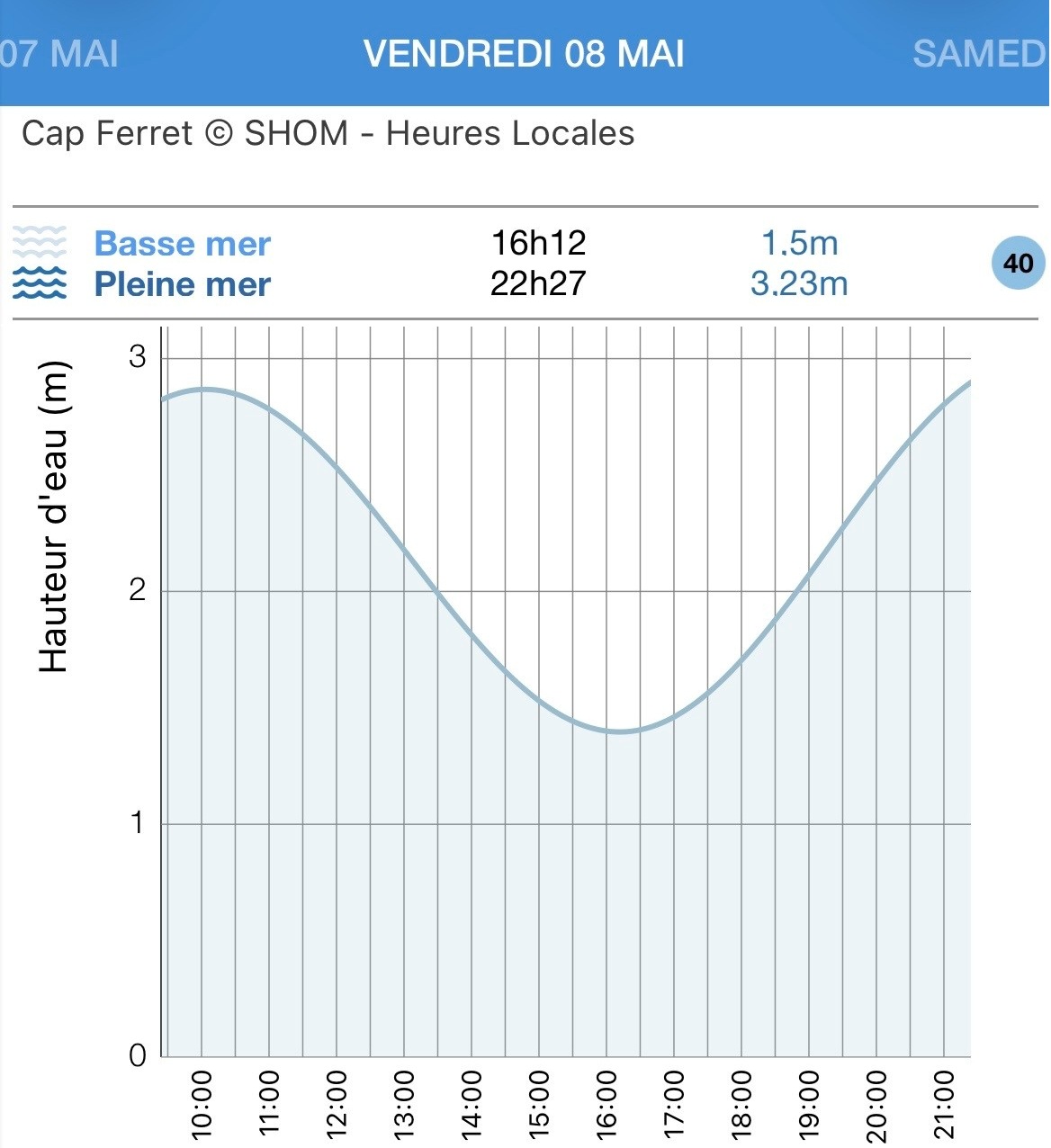Switch to the next day Samedi
1051x1148 pixels.
pyautogui.click(x=980, y=54)
